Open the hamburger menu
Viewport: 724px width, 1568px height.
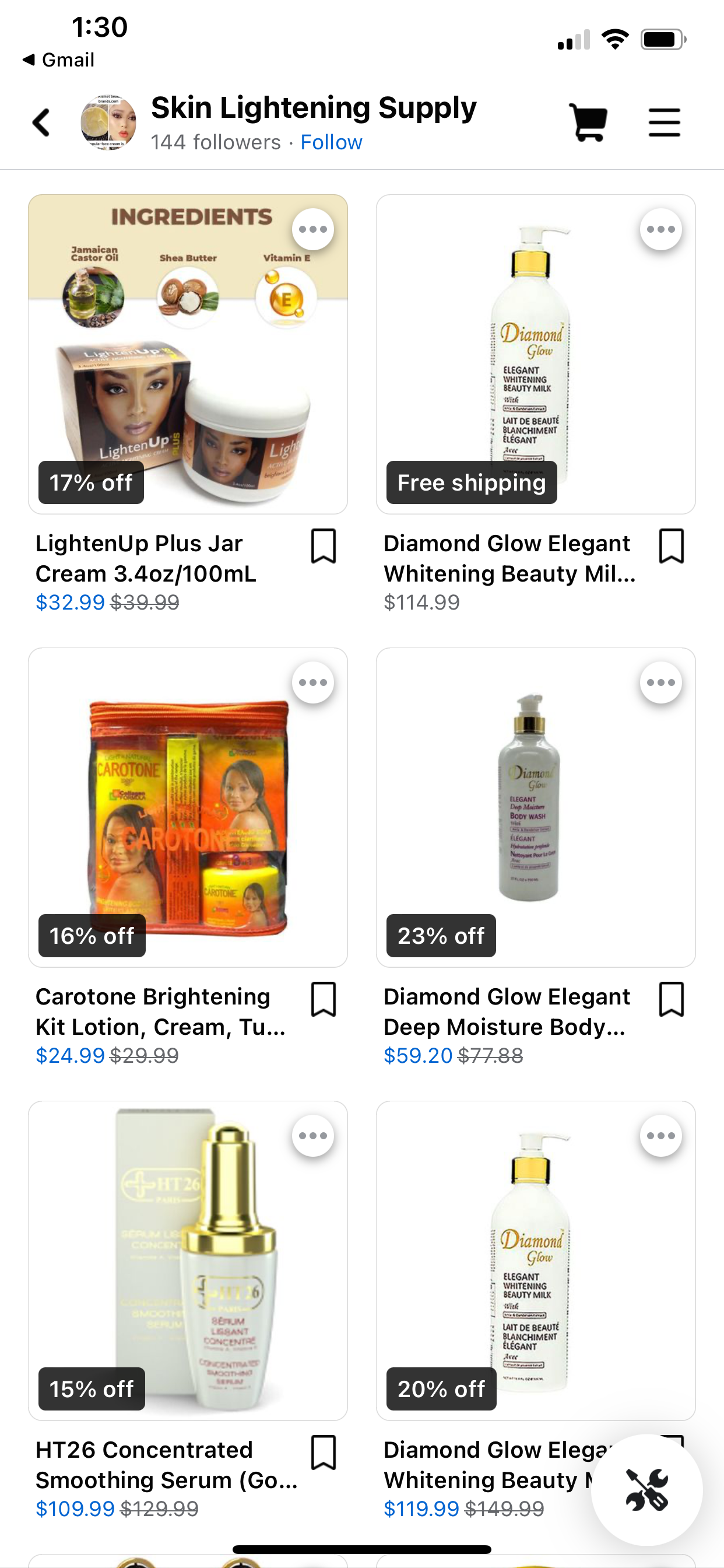[x=664, y=123]
